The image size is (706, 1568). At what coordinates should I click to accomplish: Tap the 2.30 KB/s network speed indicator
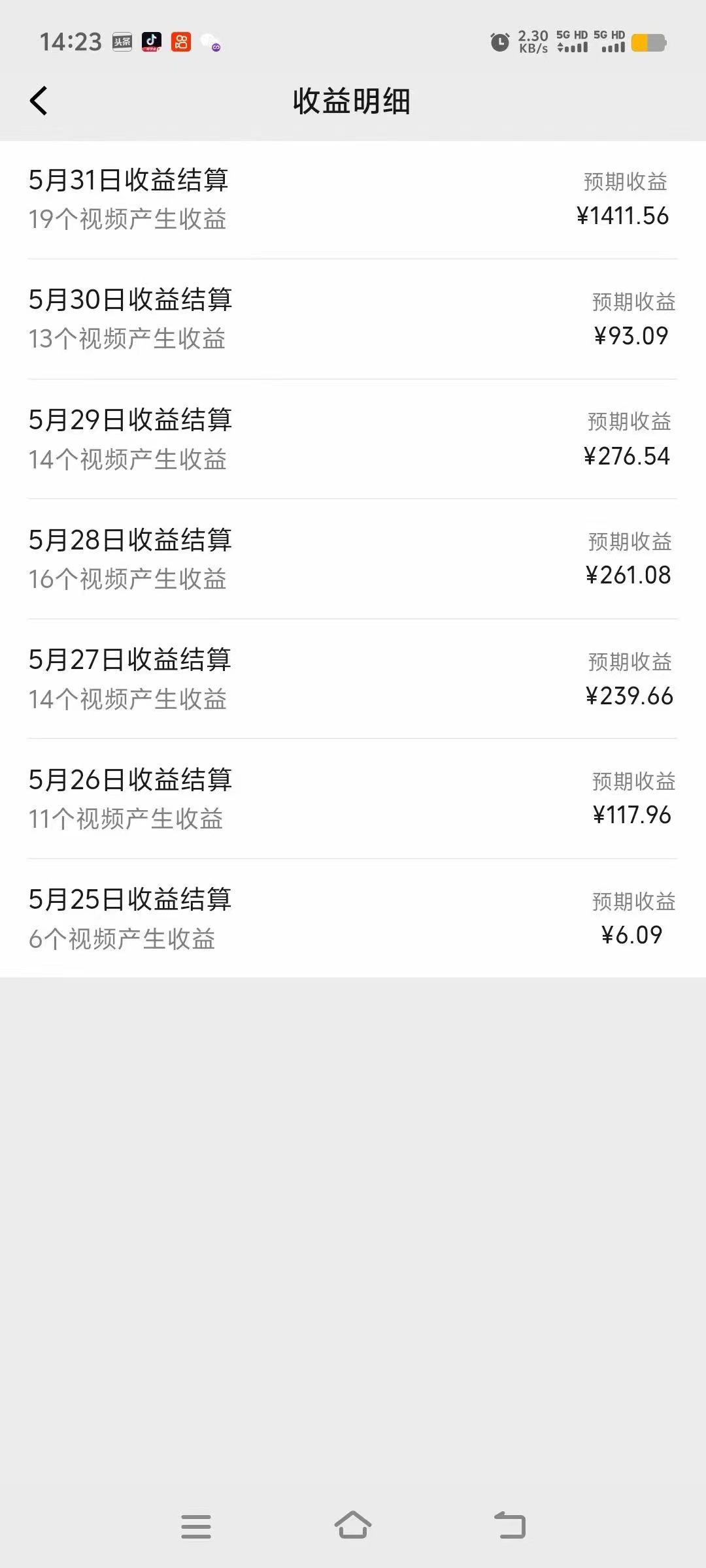[x=532, y=41]
